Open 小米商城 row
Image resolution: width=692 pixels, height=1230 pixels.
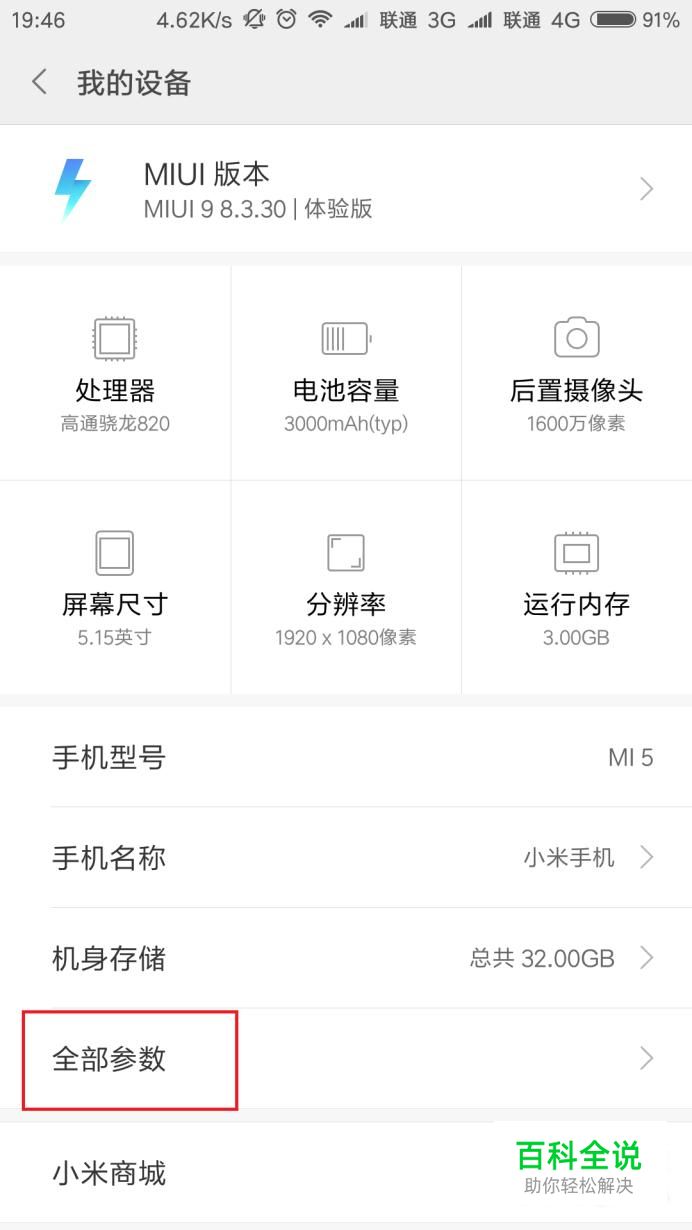click(346, 1172)
